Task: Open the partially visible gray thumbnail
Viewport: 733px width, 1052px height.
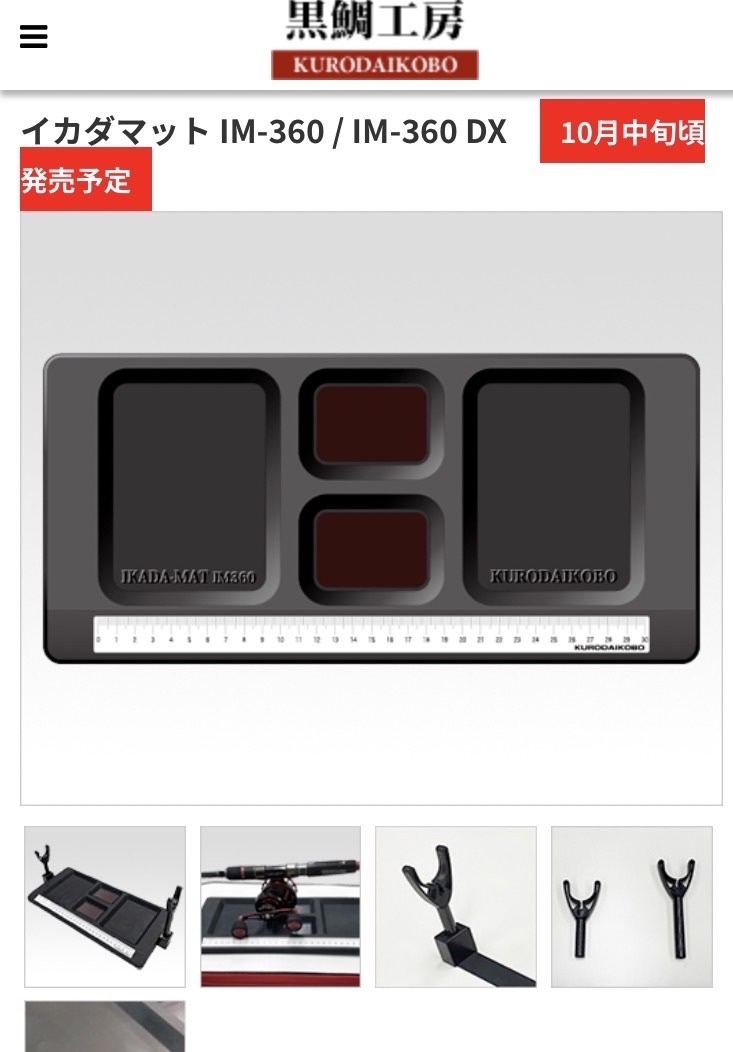Action: pyautogui.click(x=105, y=1027)
